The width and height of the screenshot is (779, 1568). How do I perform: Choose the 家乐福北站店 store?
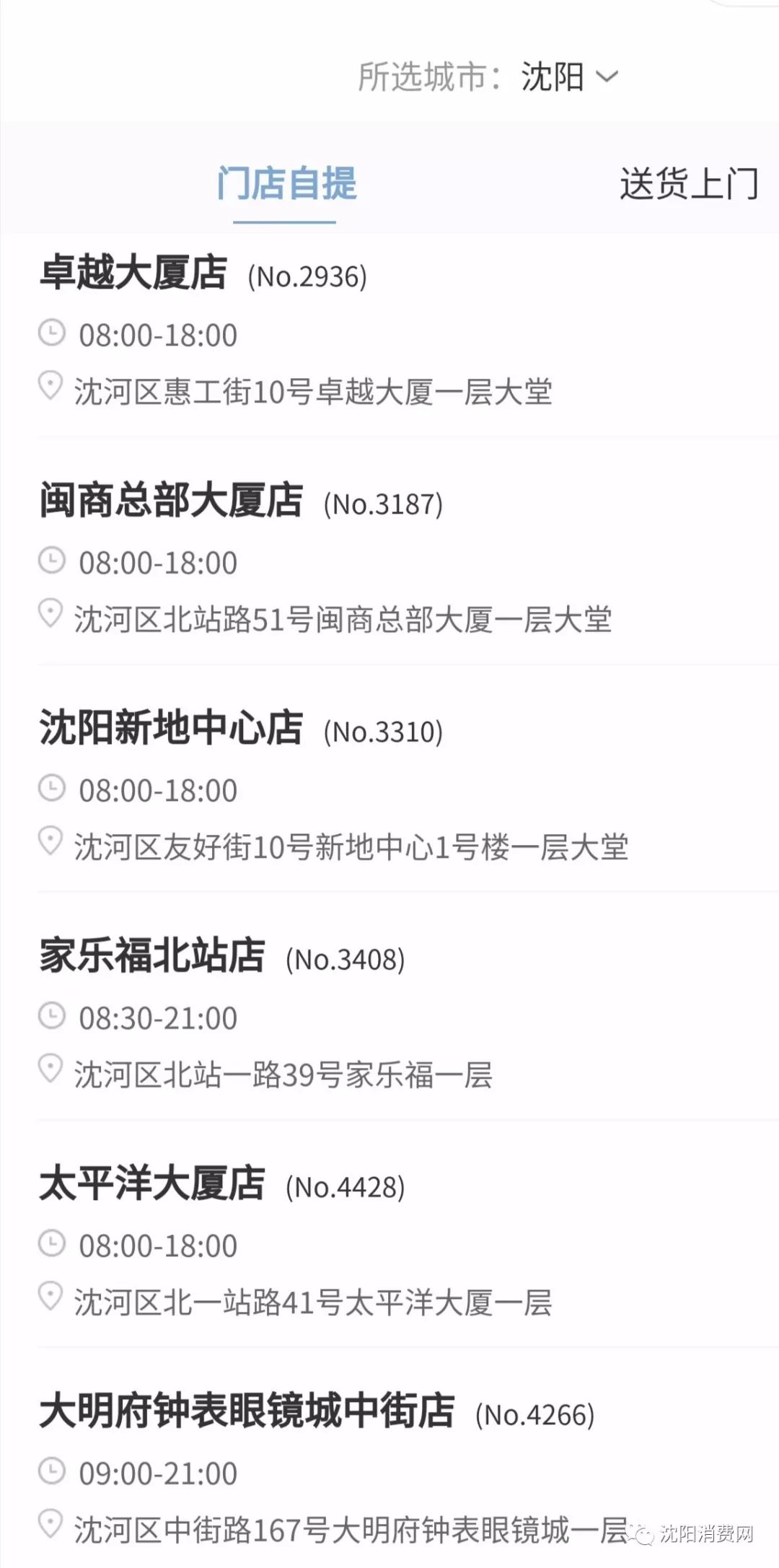[153, 956]
